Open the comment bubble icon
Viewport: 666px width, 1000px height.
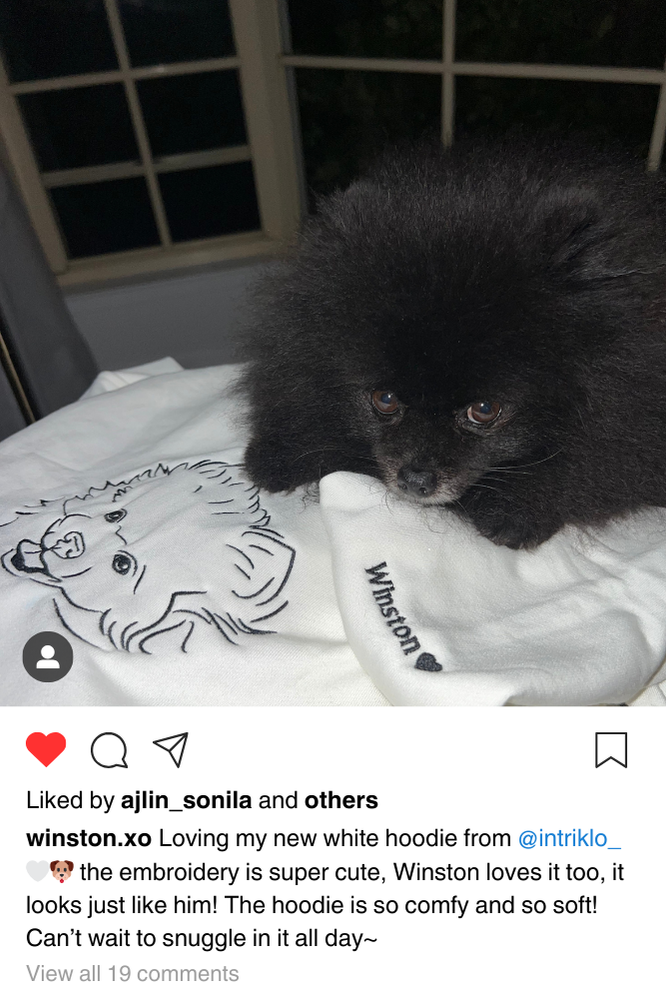pyautogui.click(x=109, y=750)
